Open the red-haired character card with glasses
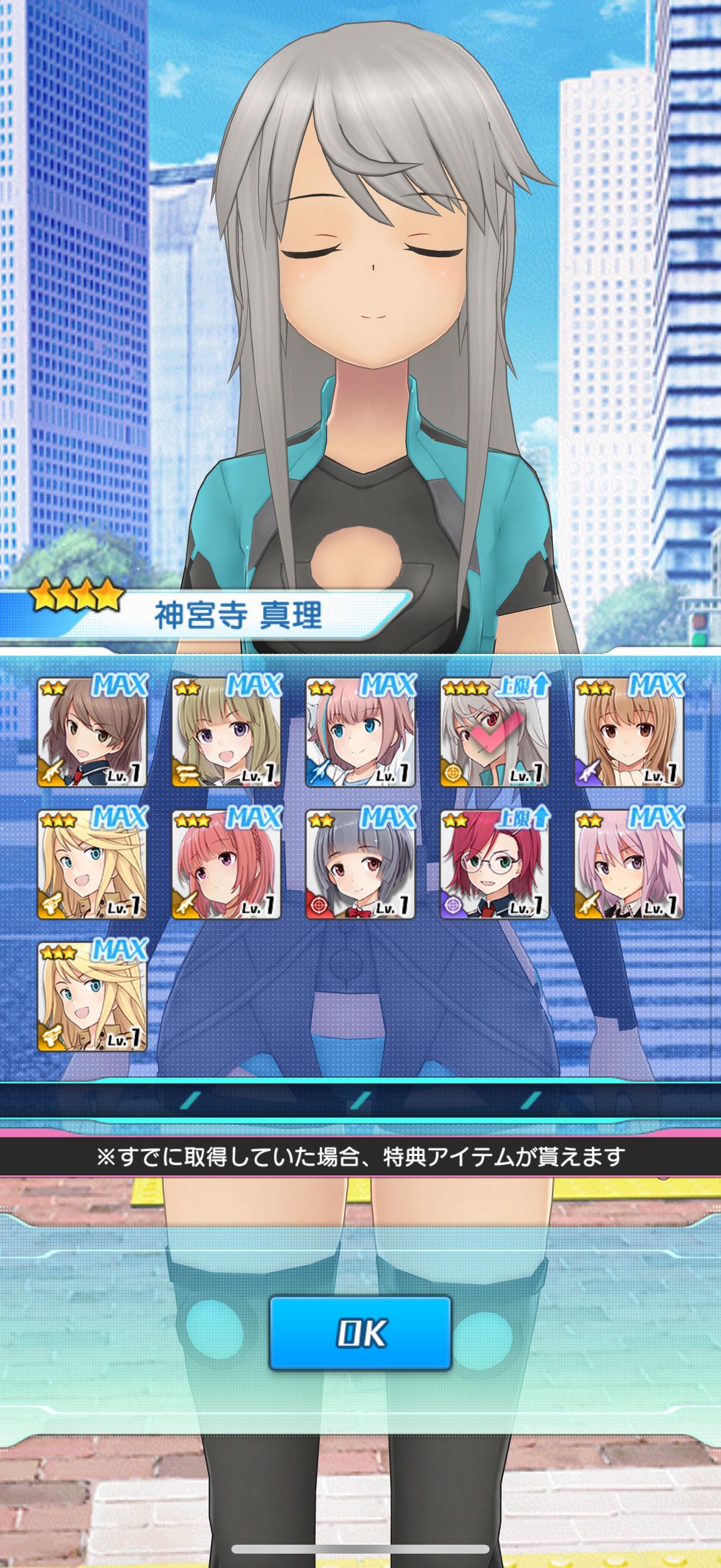The image size is (721, 1568). tap(494, 864)
